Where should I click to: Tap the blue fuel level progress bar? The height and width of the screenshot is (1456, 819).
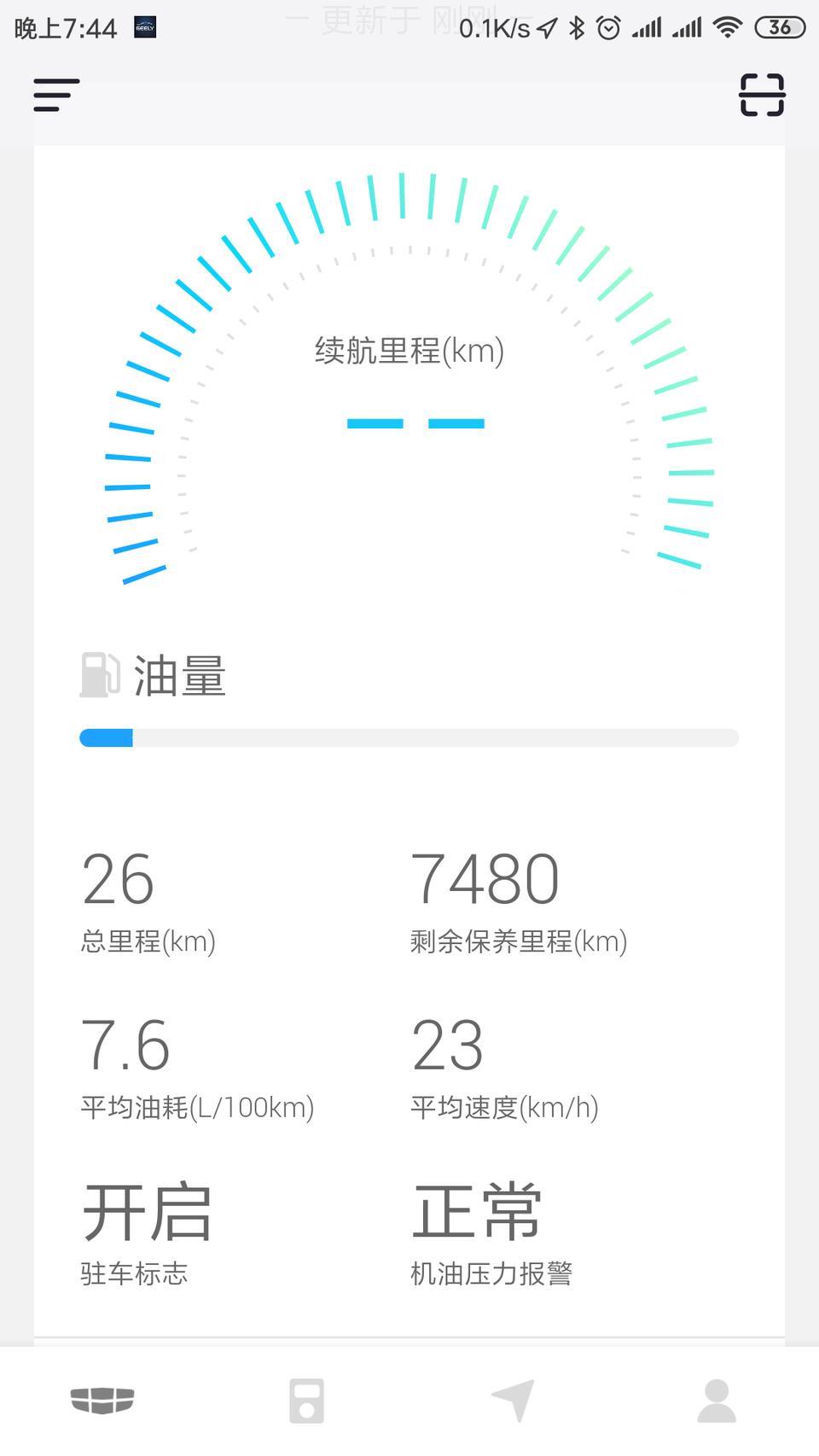pyautogui.click(x=106, y=737)
